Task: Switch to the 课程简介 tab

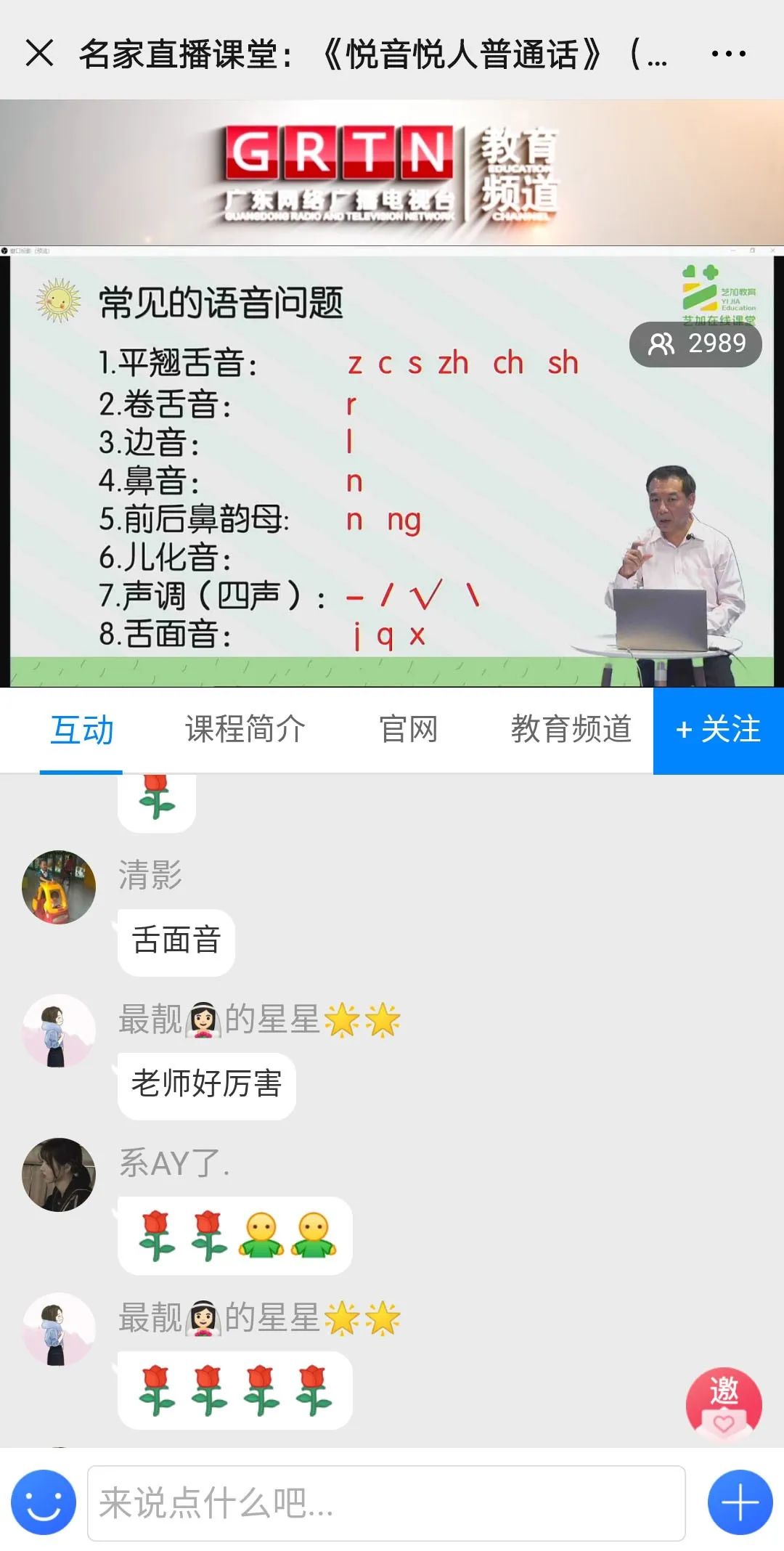Action: click(245, 730)
